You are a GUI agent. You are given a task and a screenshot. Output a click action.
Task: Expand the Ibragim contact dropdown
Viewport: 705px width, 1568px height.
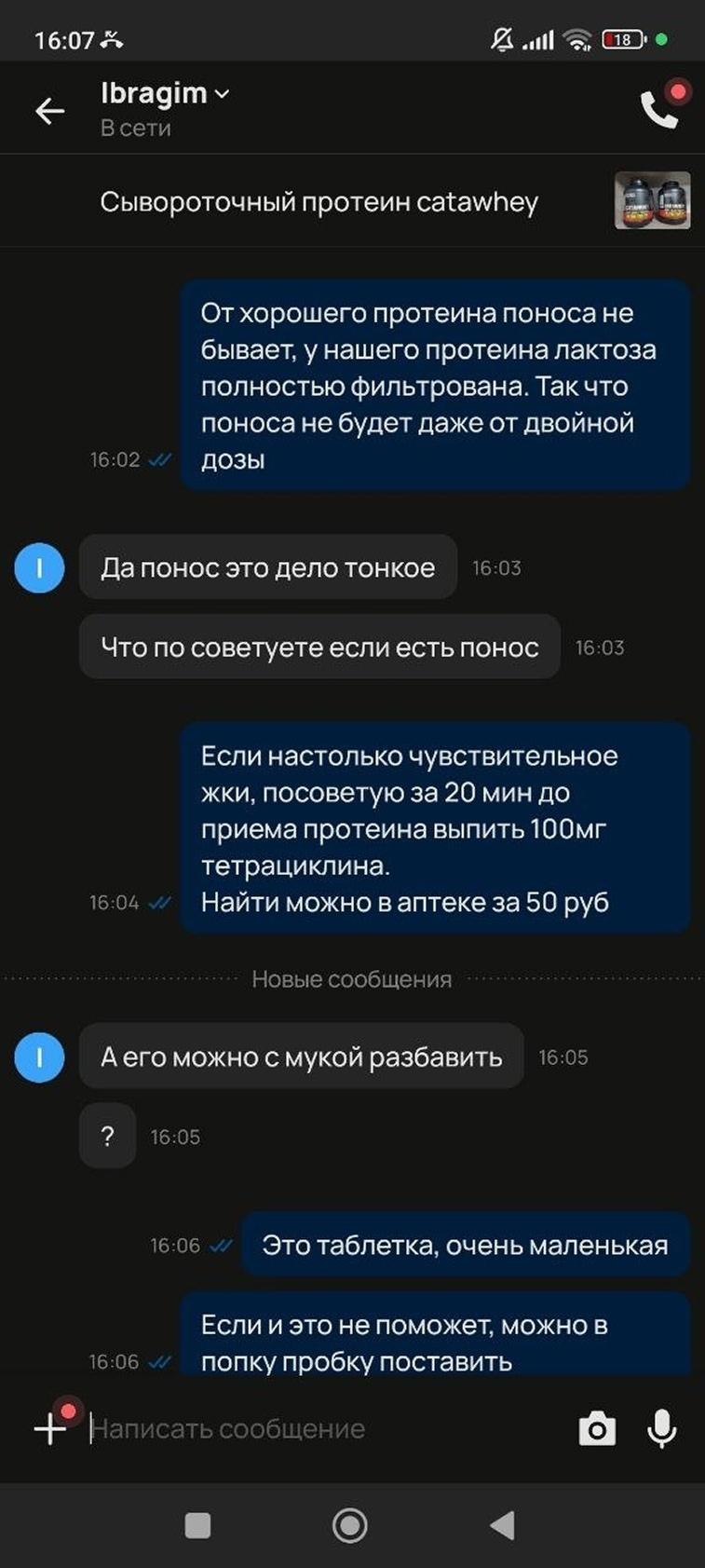(221, 94)
